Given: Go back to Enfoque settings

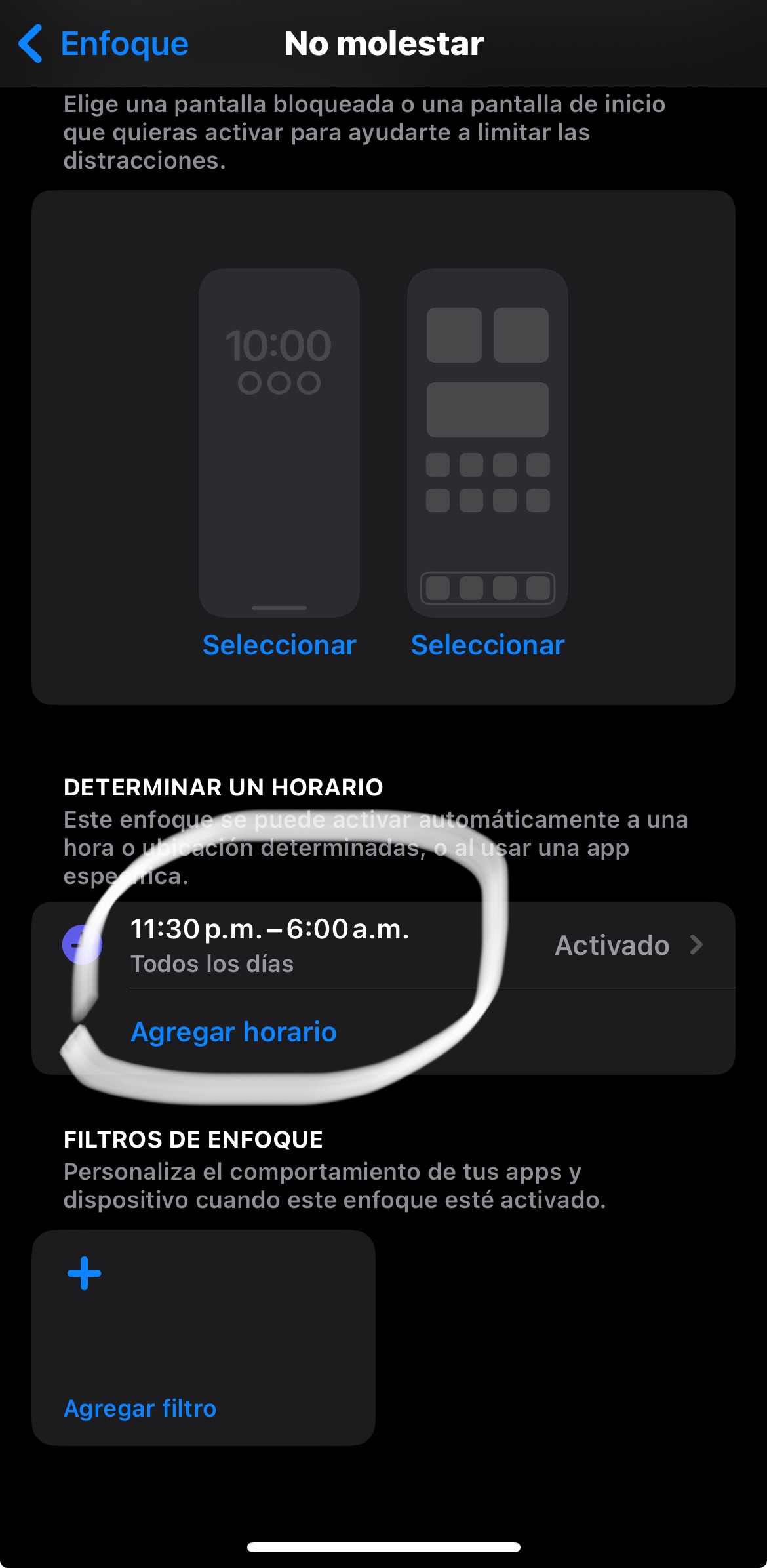Looking at the screenshot, I should (x=104, y=44).
